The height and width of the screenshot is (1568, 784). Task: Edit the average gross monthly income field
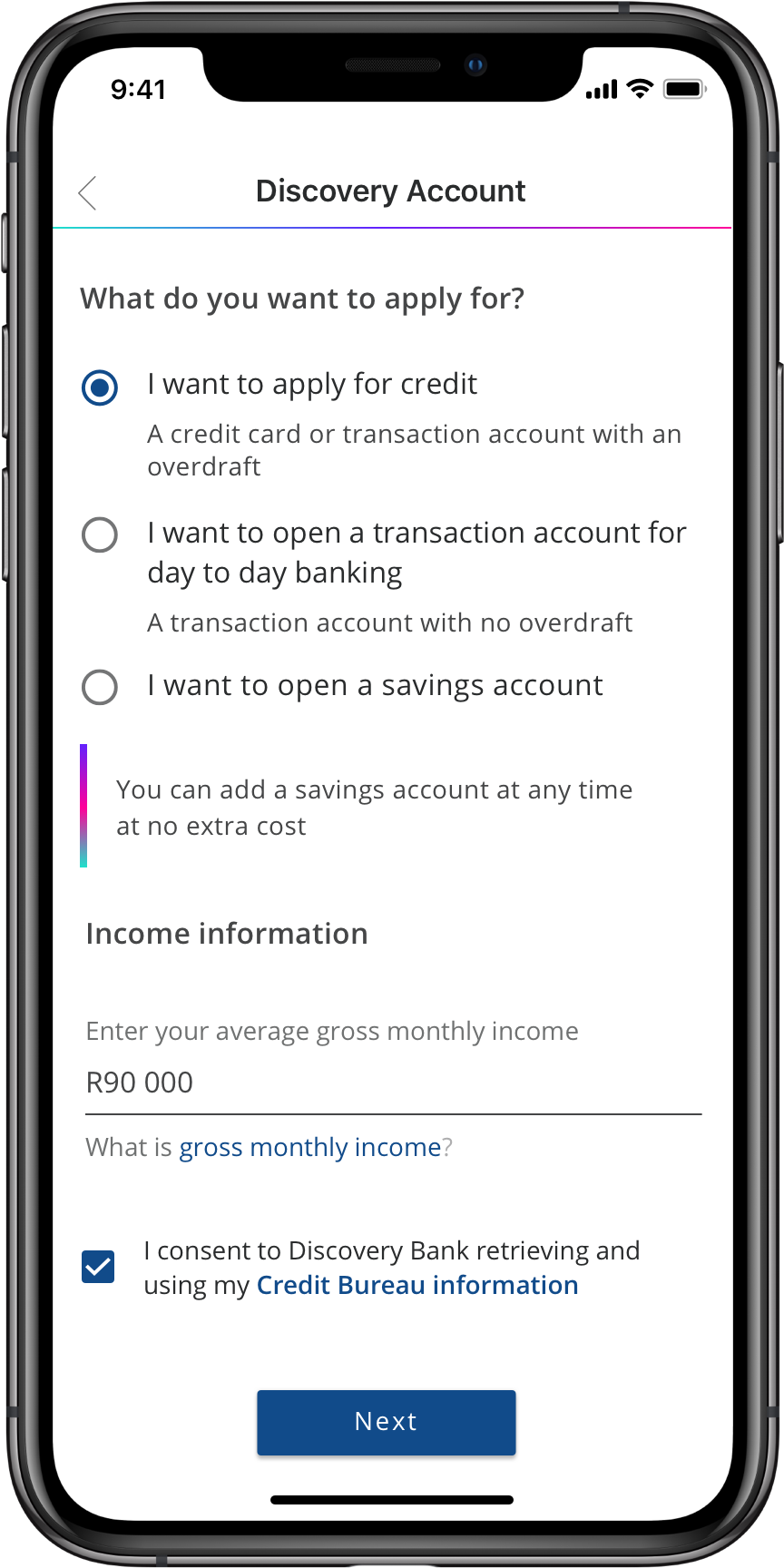(393, 1083)
